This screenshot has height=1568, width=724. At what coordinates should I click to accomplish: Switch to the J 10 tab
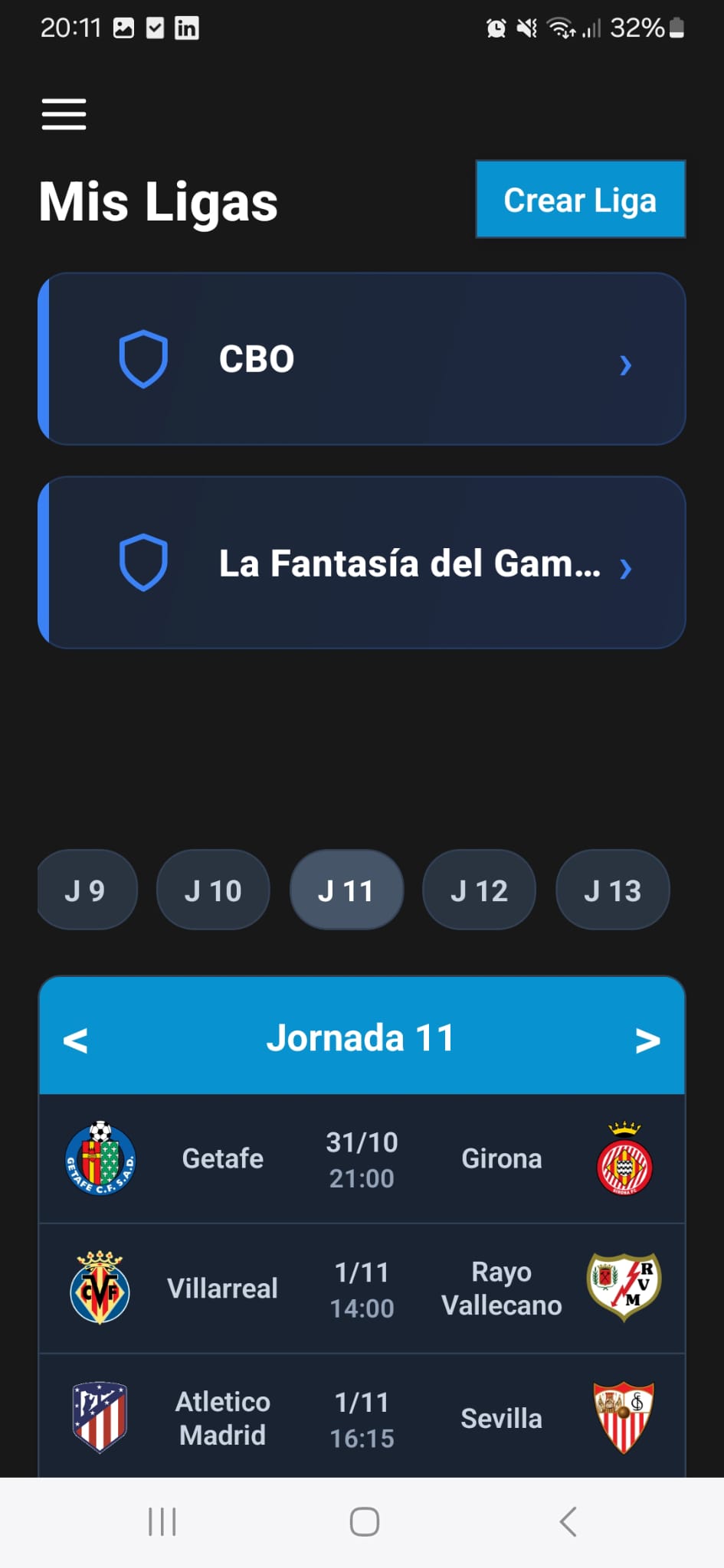(212, 890)
